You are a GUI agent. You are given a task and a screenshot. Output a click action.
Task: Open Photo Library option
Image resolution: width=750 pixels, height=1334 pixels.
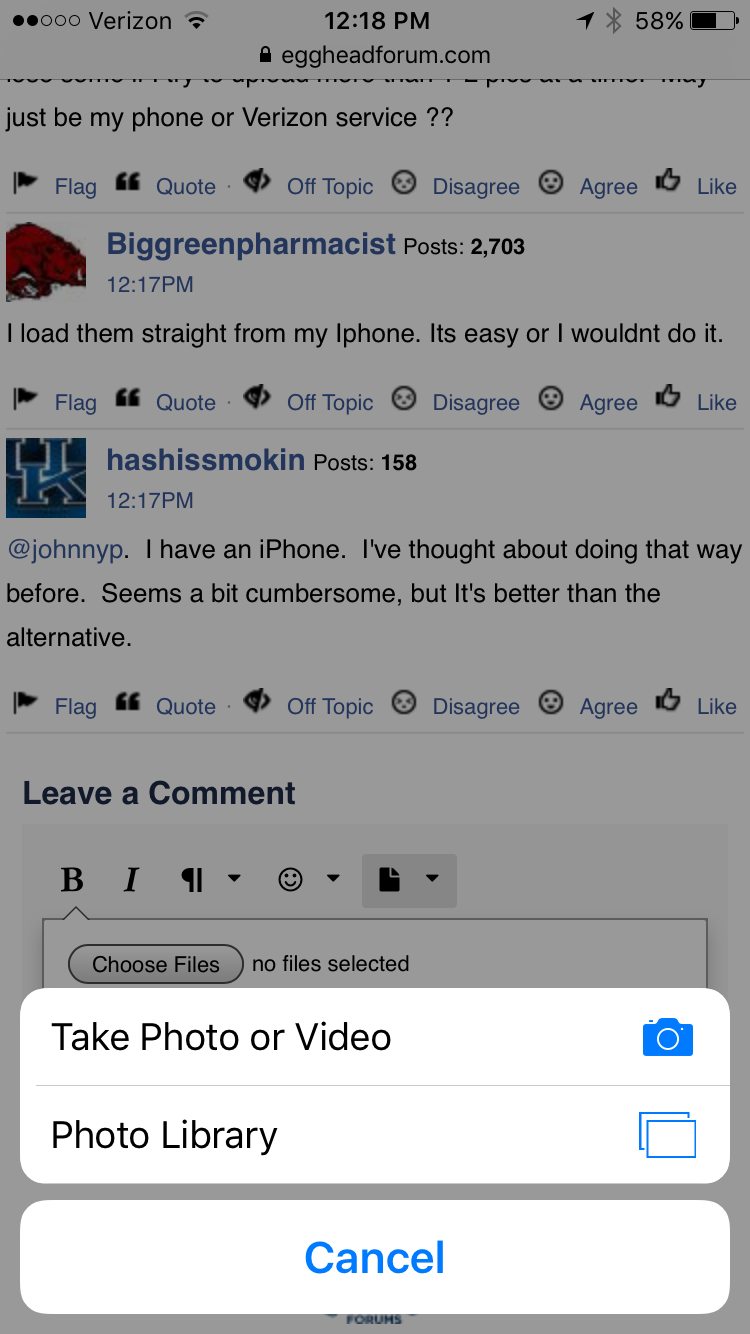pos(375,1135)
